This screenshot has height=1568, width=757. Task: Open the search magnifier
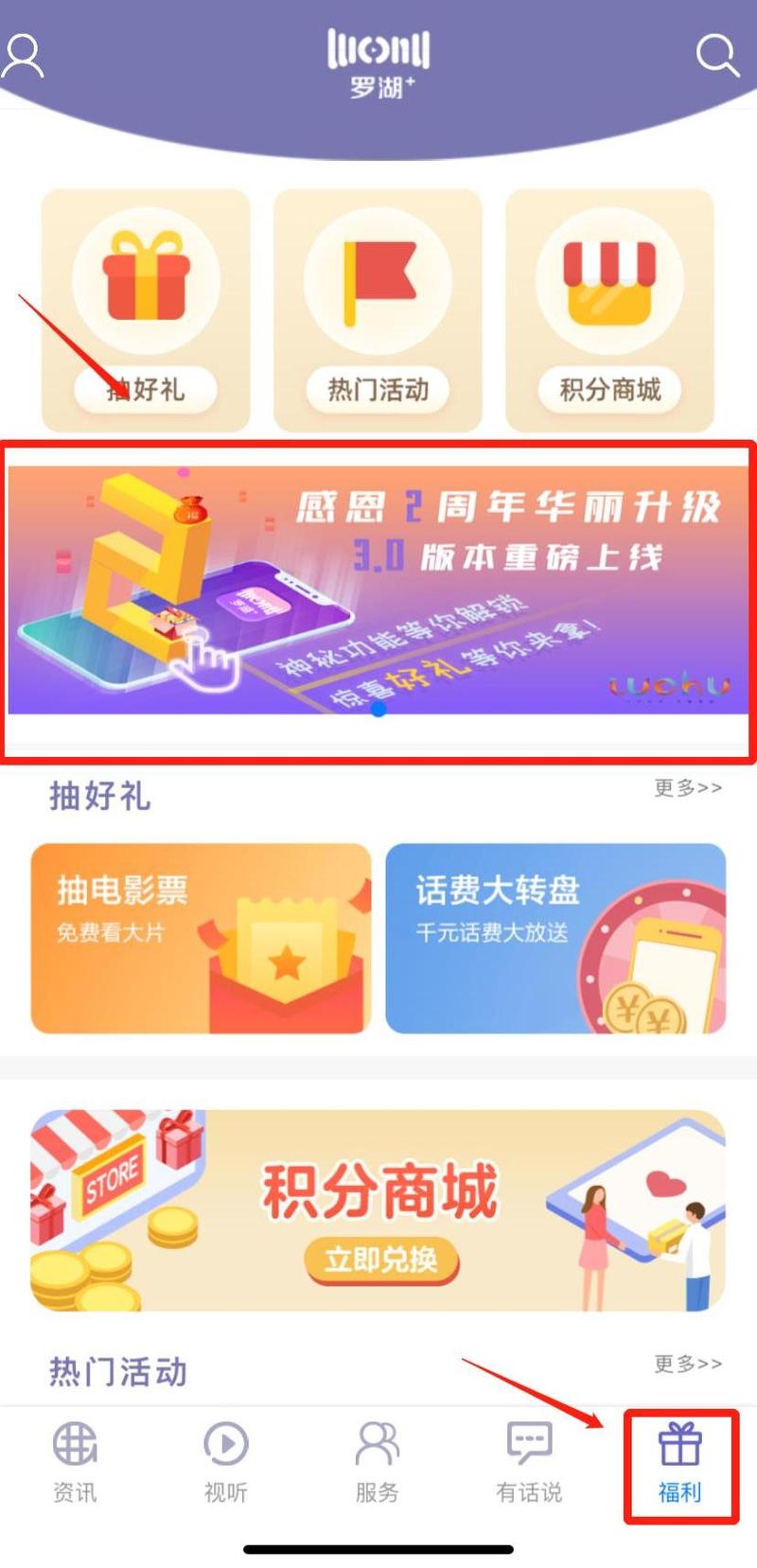717,55
